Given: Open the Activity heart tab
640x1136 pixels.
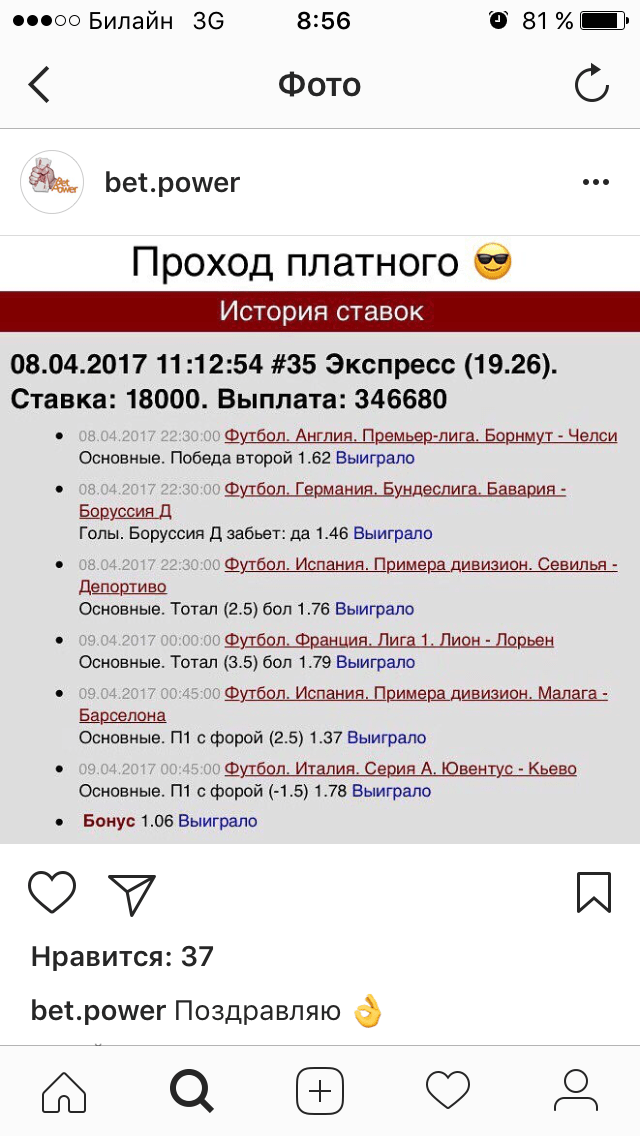Looking at the screenshot, I should (x=448, y=1091).
